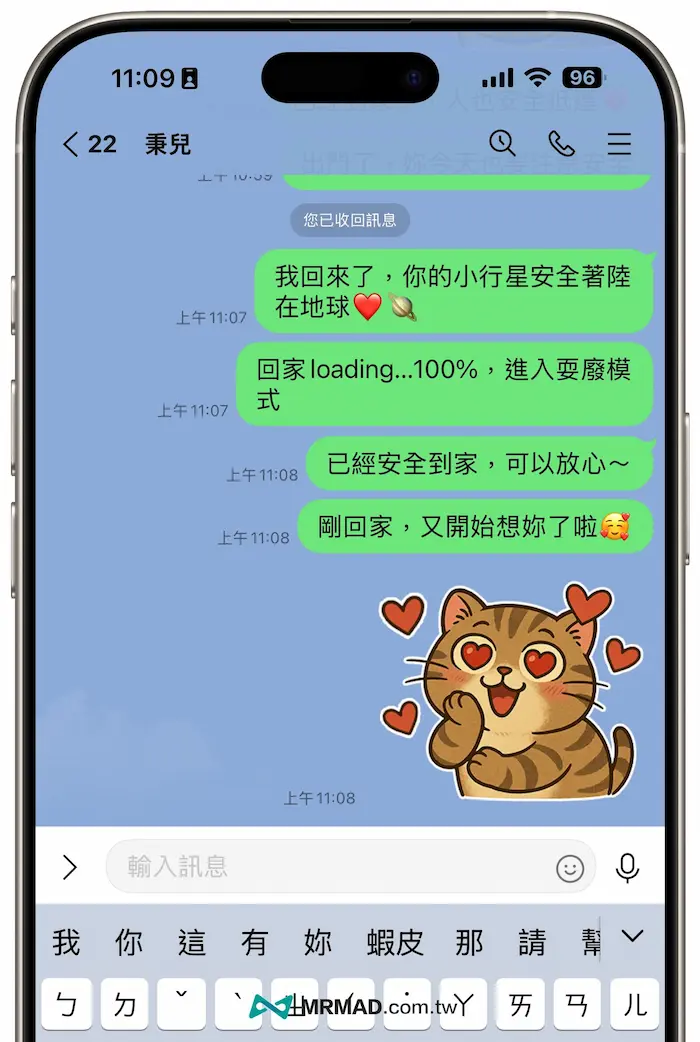Choose the suggestion 有

255,942
